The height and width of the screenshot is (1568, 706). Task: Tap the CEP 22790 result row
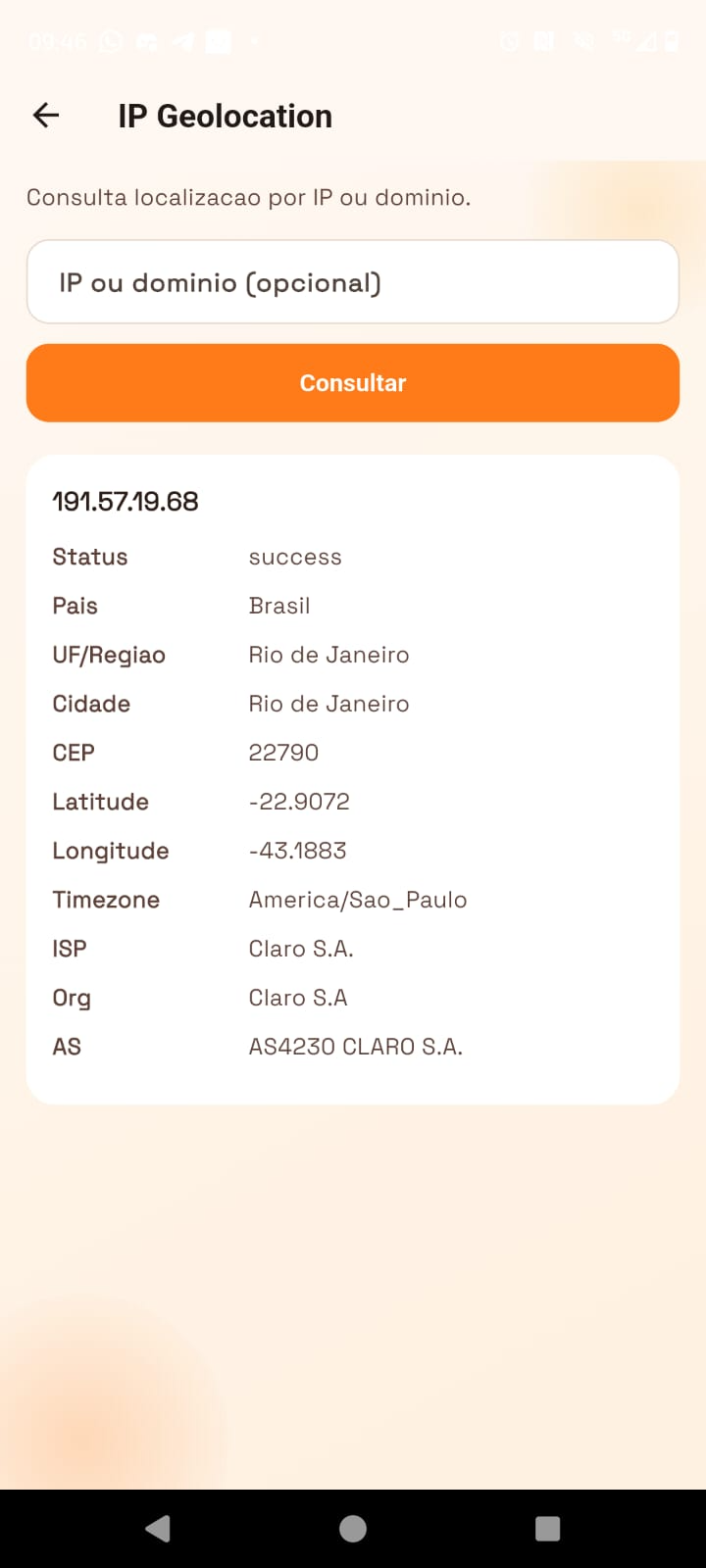(x=283, y=752)
